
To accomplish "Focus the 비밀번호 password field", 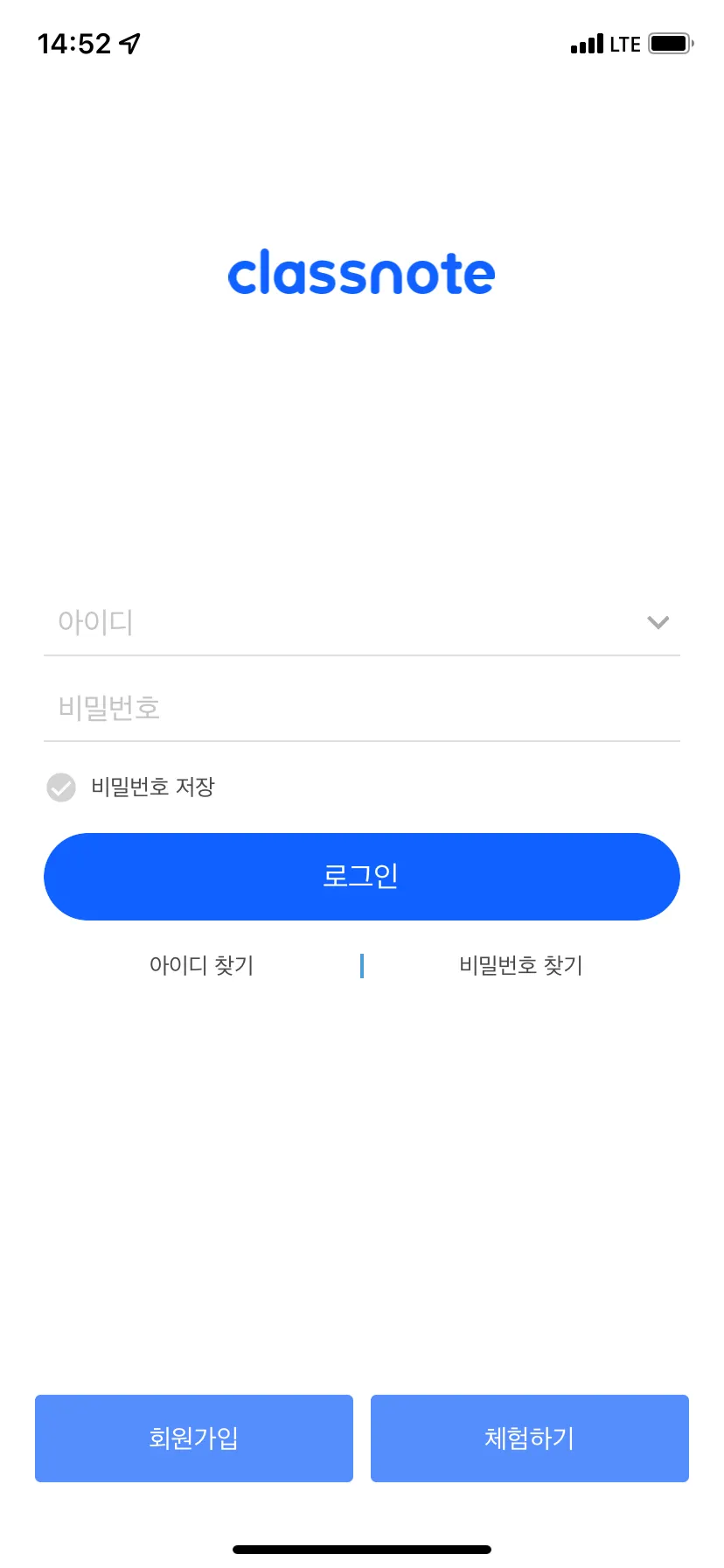I will [x=360, y=708].
